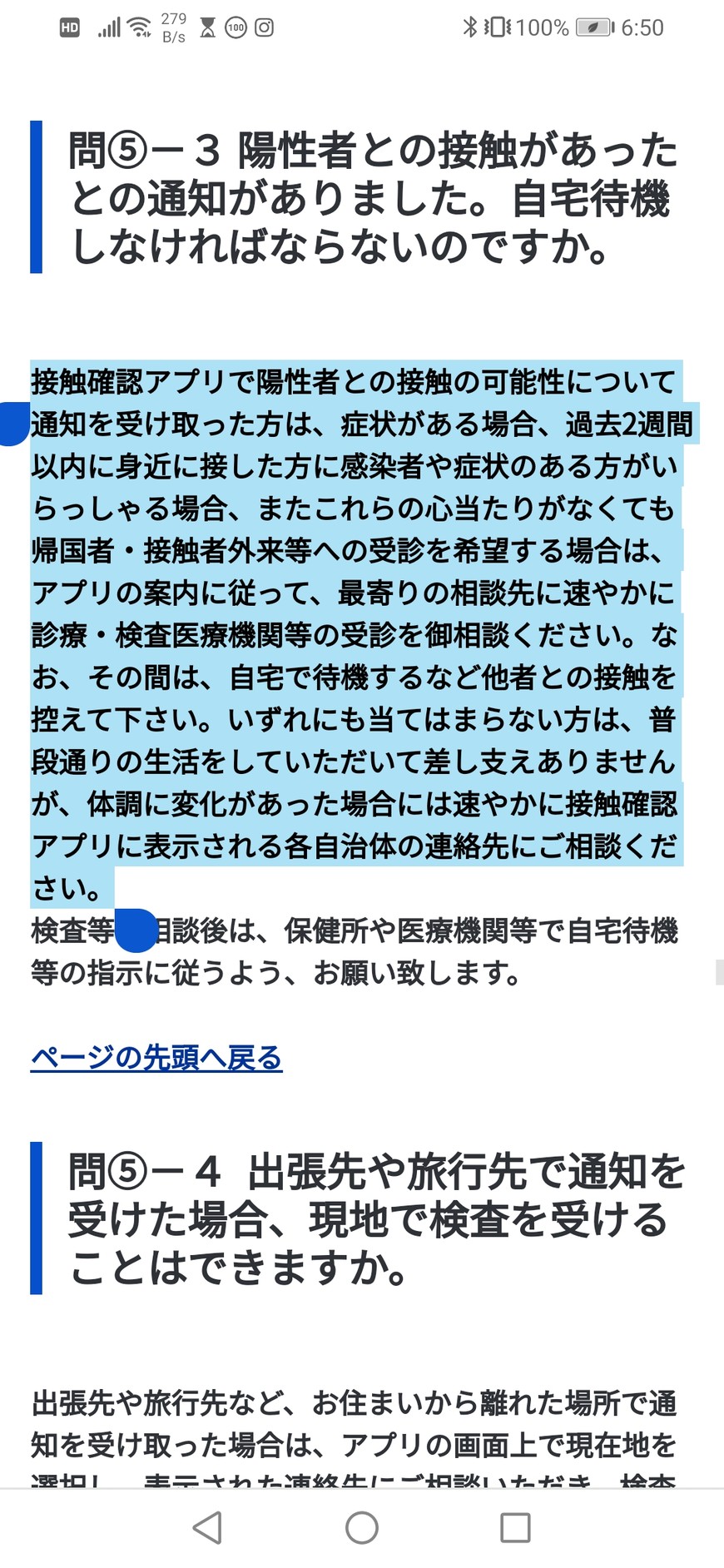
Task: Return to the home screen
Action: [x=362, y=1528]
